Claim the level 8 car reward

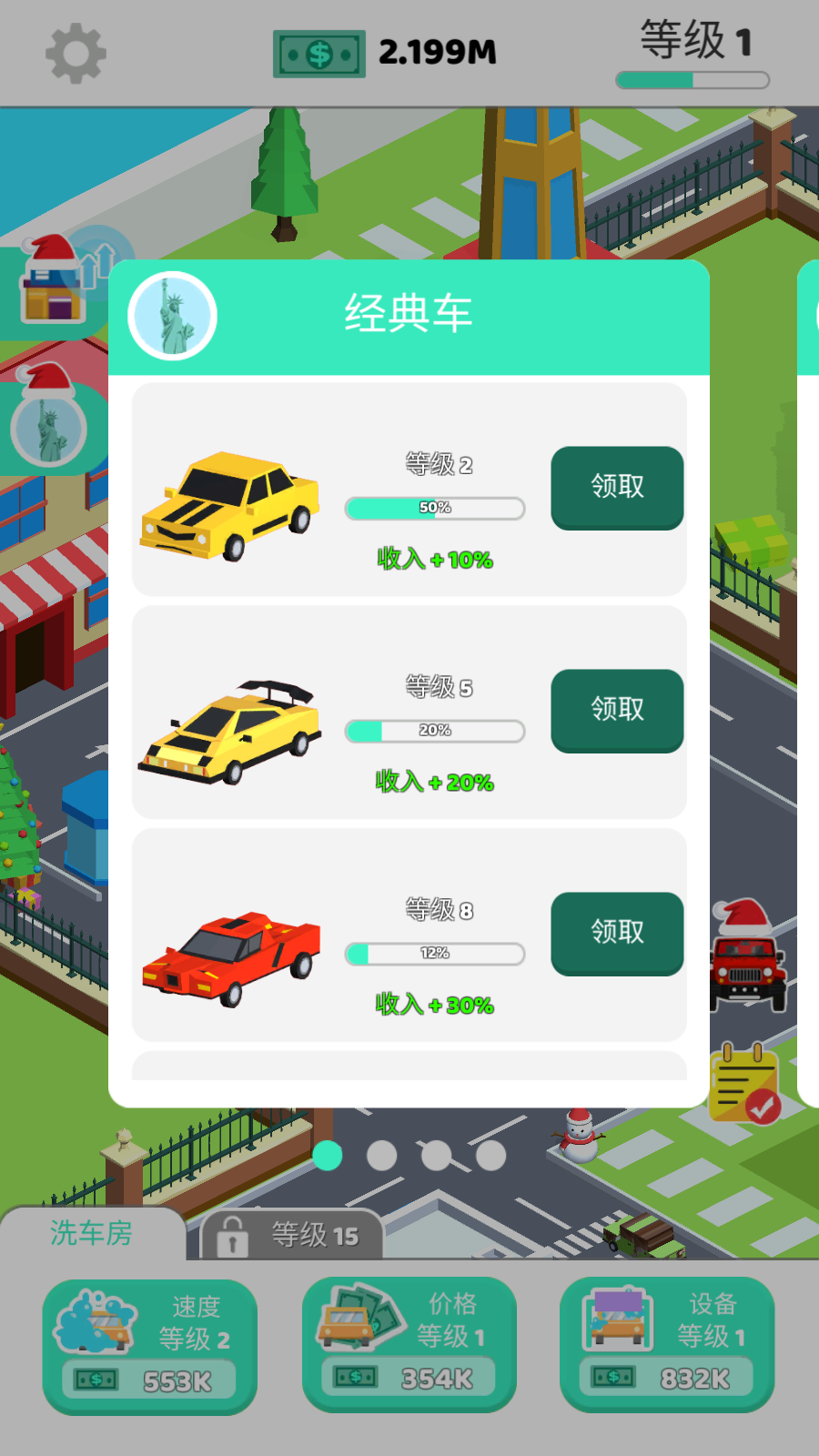617,933
